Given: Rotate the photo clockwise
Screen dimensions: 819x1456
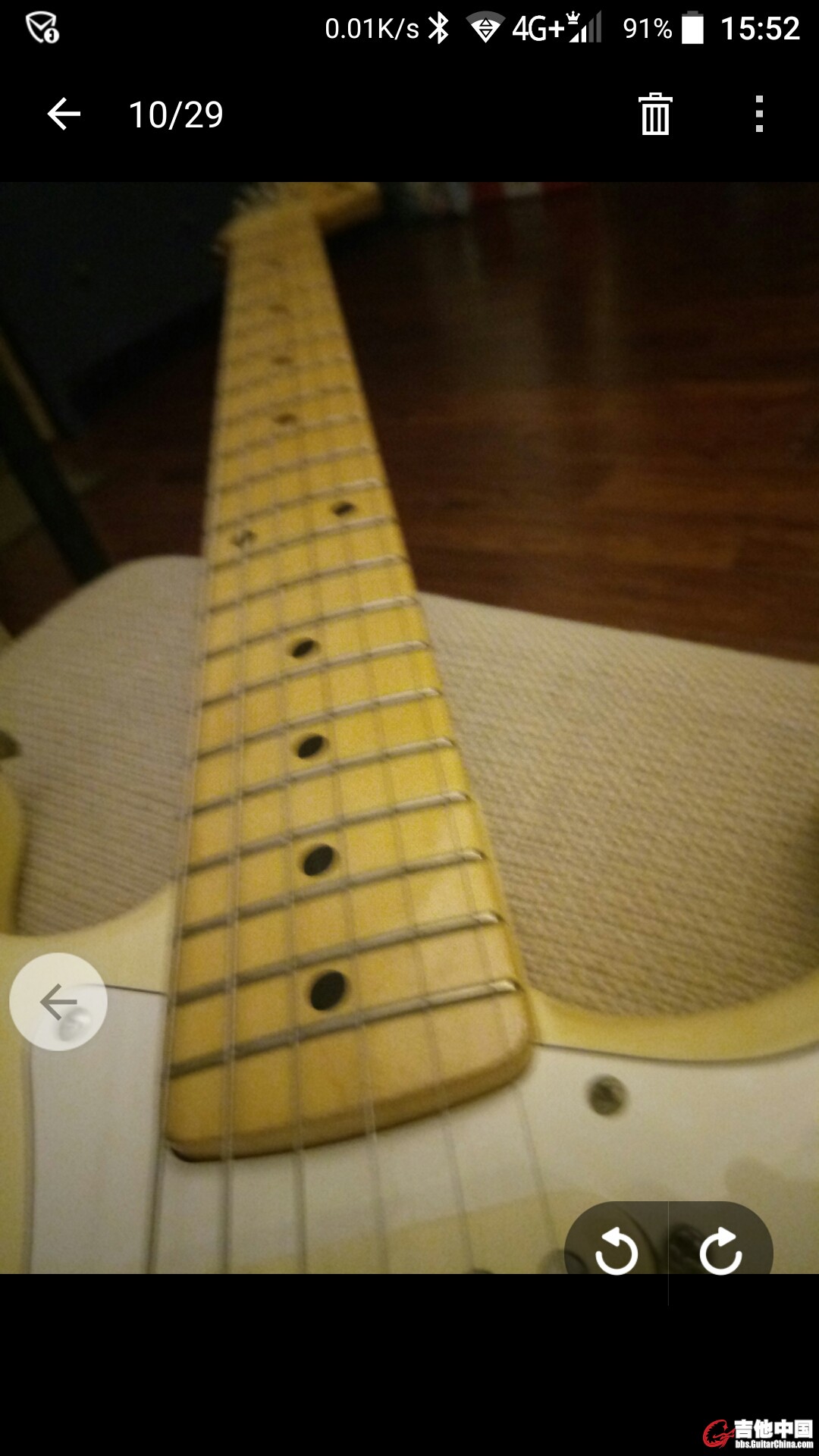Looking at the screenshot, I should tap(720, 1250).
